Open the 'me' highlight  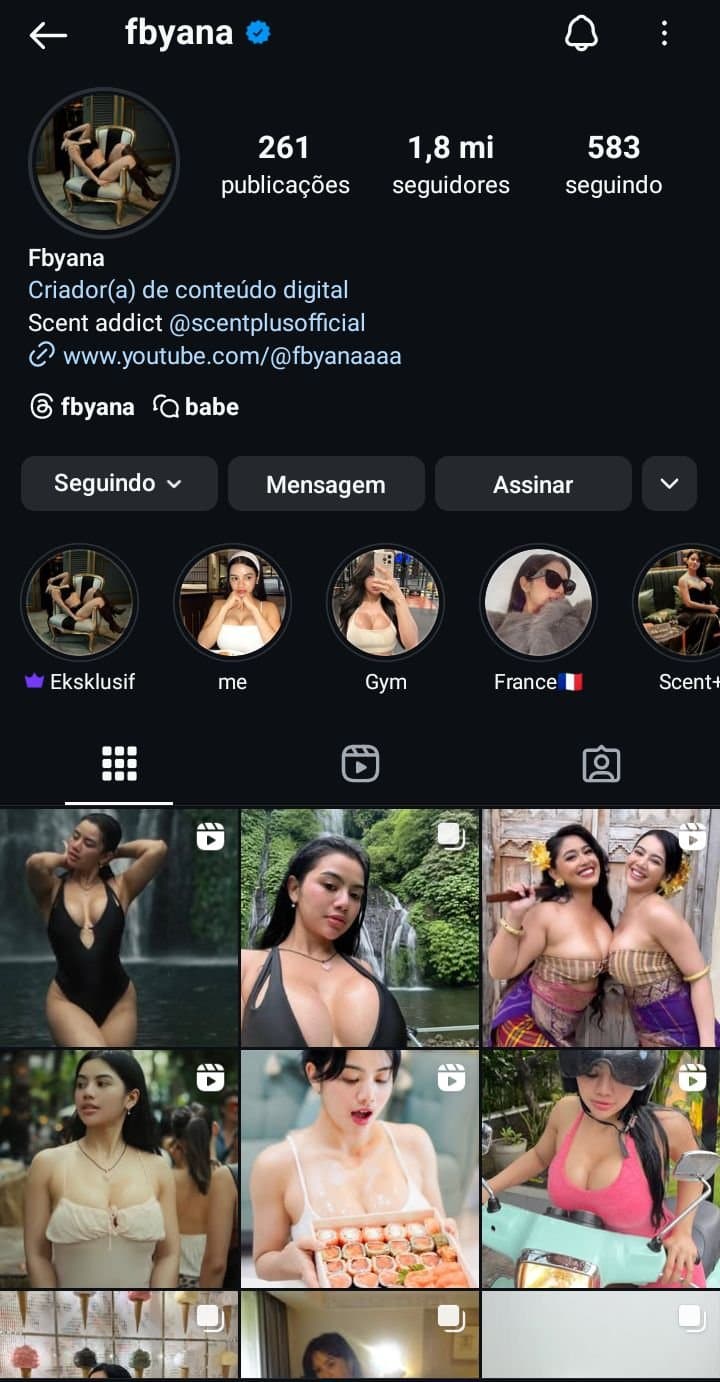232,604
